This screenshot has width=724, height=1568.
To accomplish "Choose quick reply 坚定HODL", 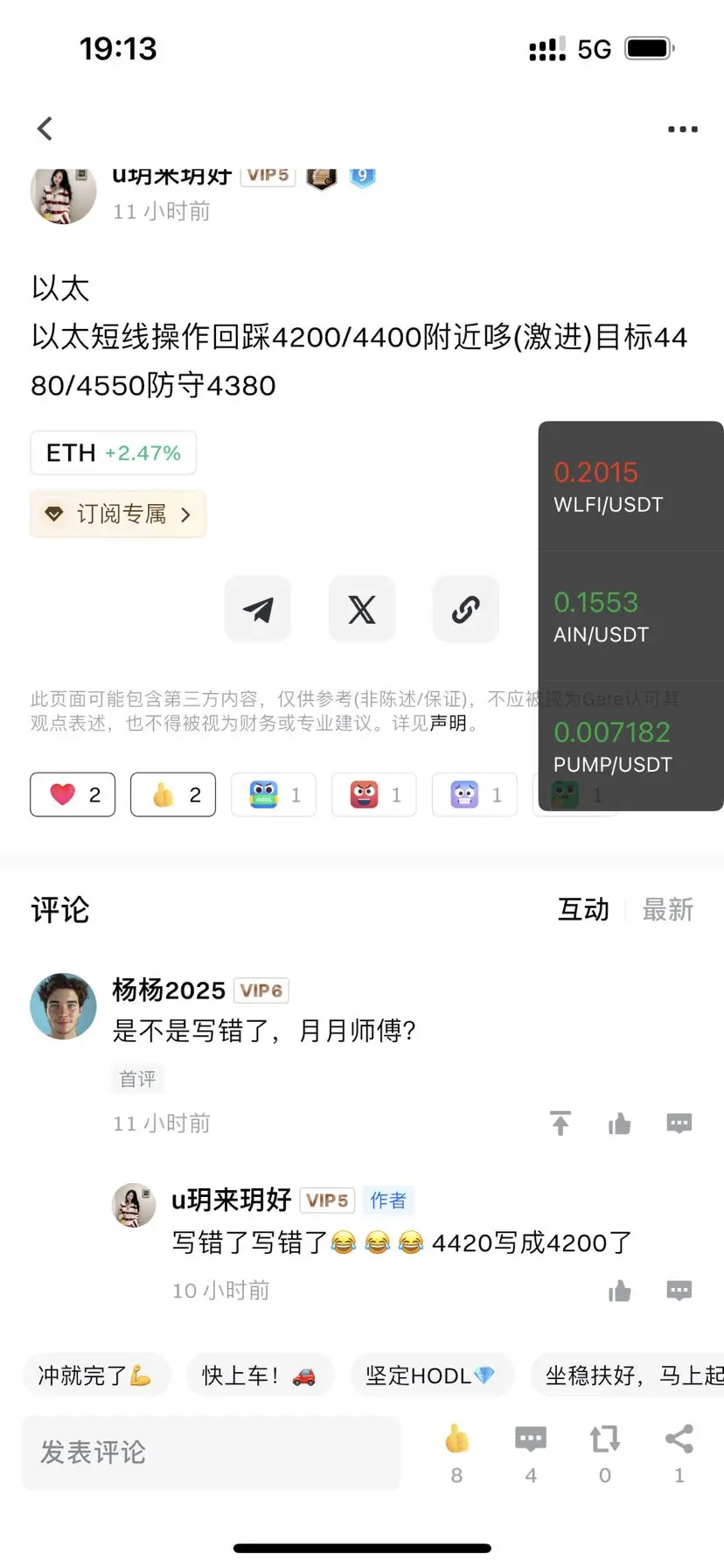I will (x=431, y=1375).
